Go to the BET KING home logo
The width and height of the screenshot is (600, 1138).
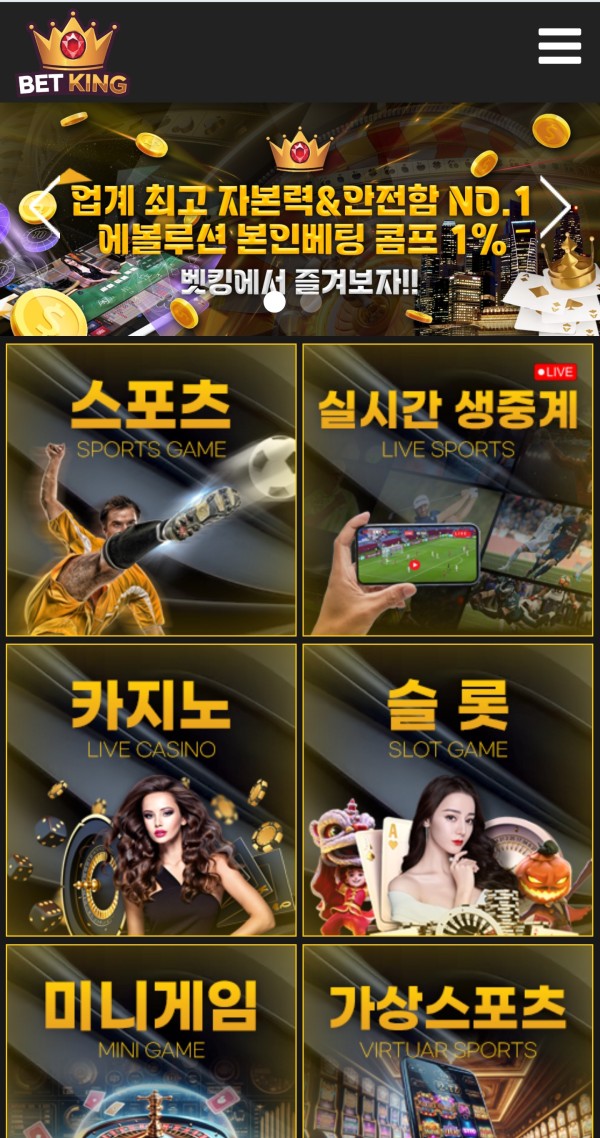73,54
